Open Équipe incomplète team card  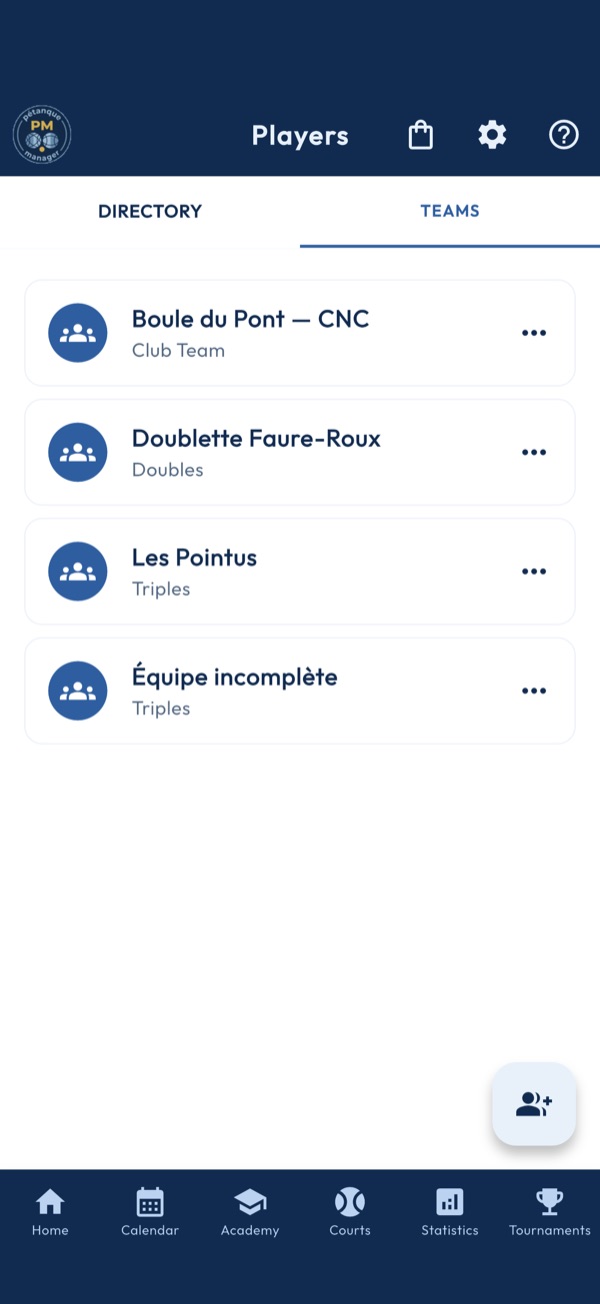300,691
